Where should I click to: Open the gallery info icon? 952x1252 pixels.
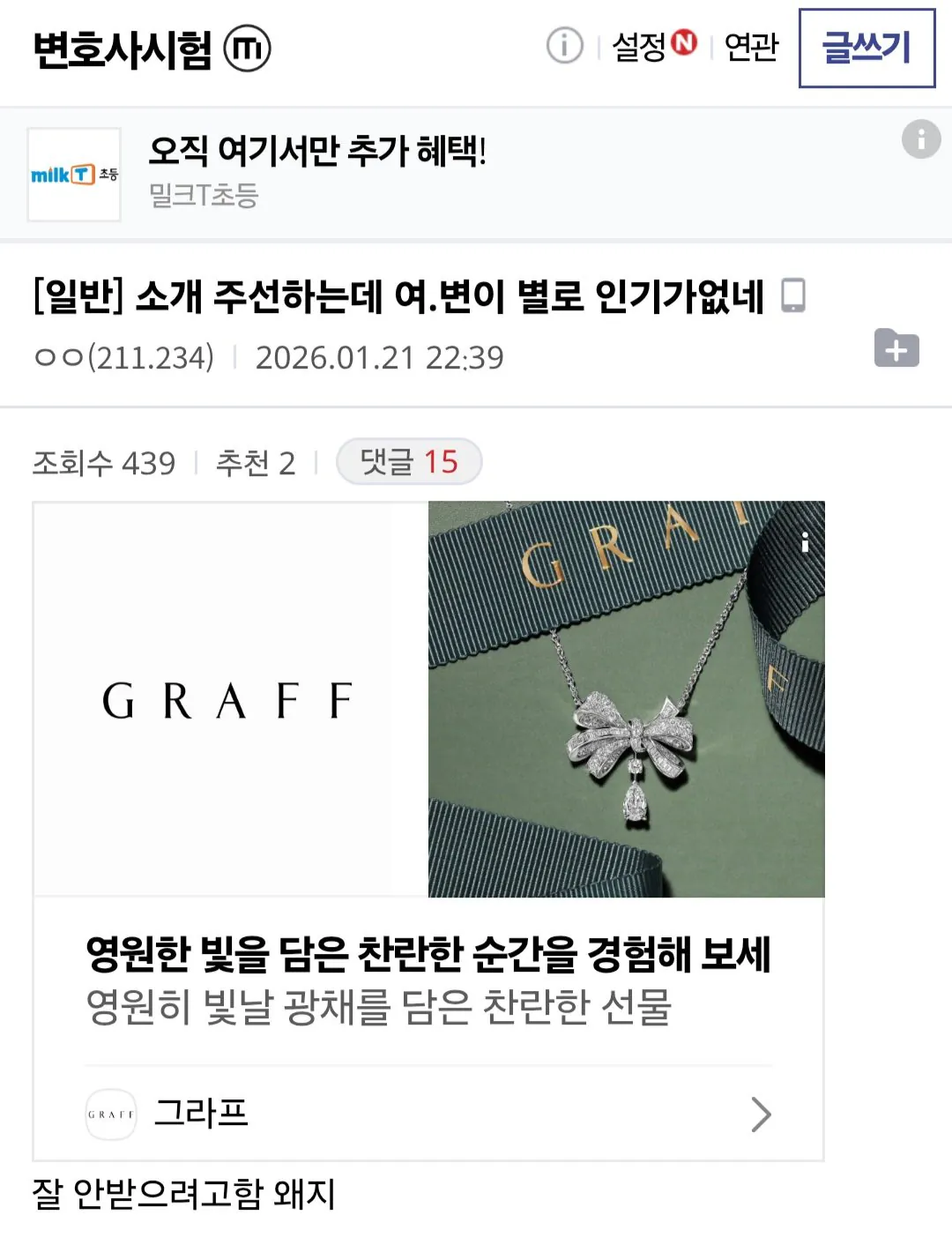[x=564, y=45]
